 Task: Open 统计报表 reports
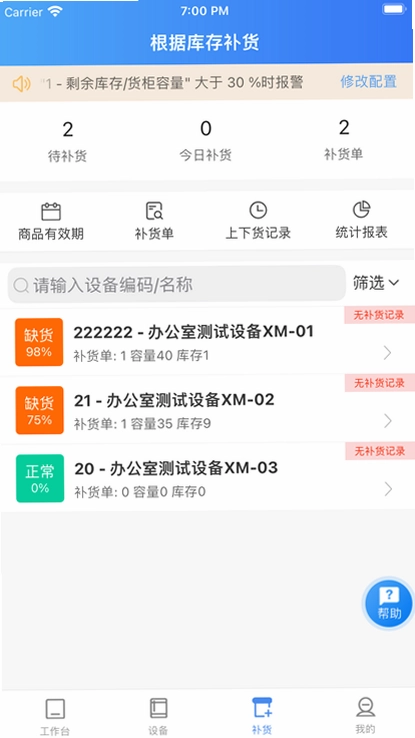361,220
